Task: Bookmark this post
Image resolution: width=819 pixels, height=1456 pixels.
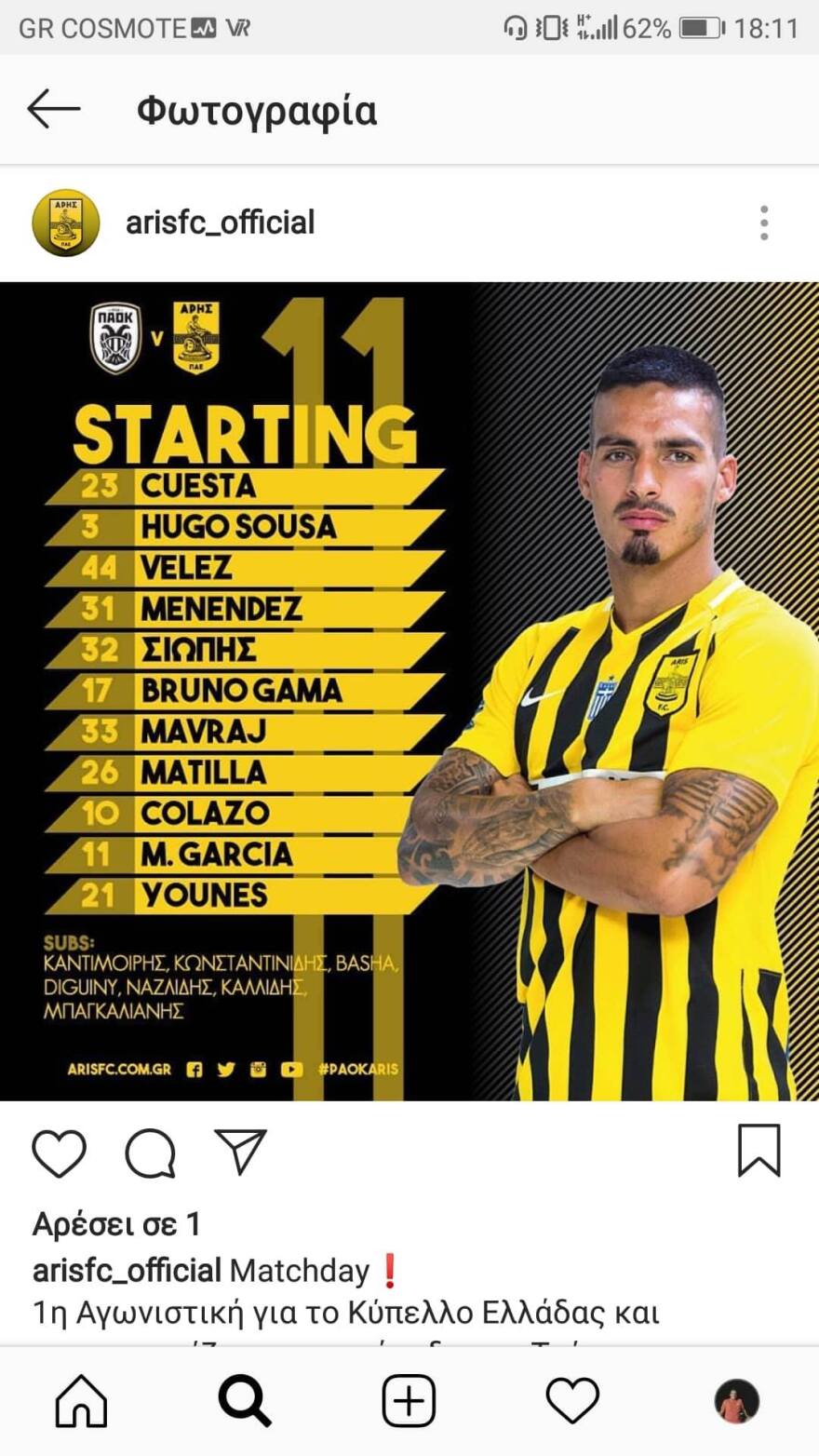Action: pos(759,1151)
